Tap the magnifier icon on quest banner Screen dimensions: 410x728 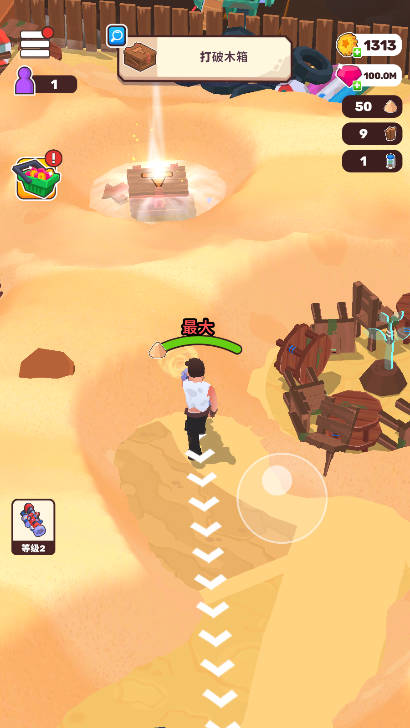(x=117, y=36)
